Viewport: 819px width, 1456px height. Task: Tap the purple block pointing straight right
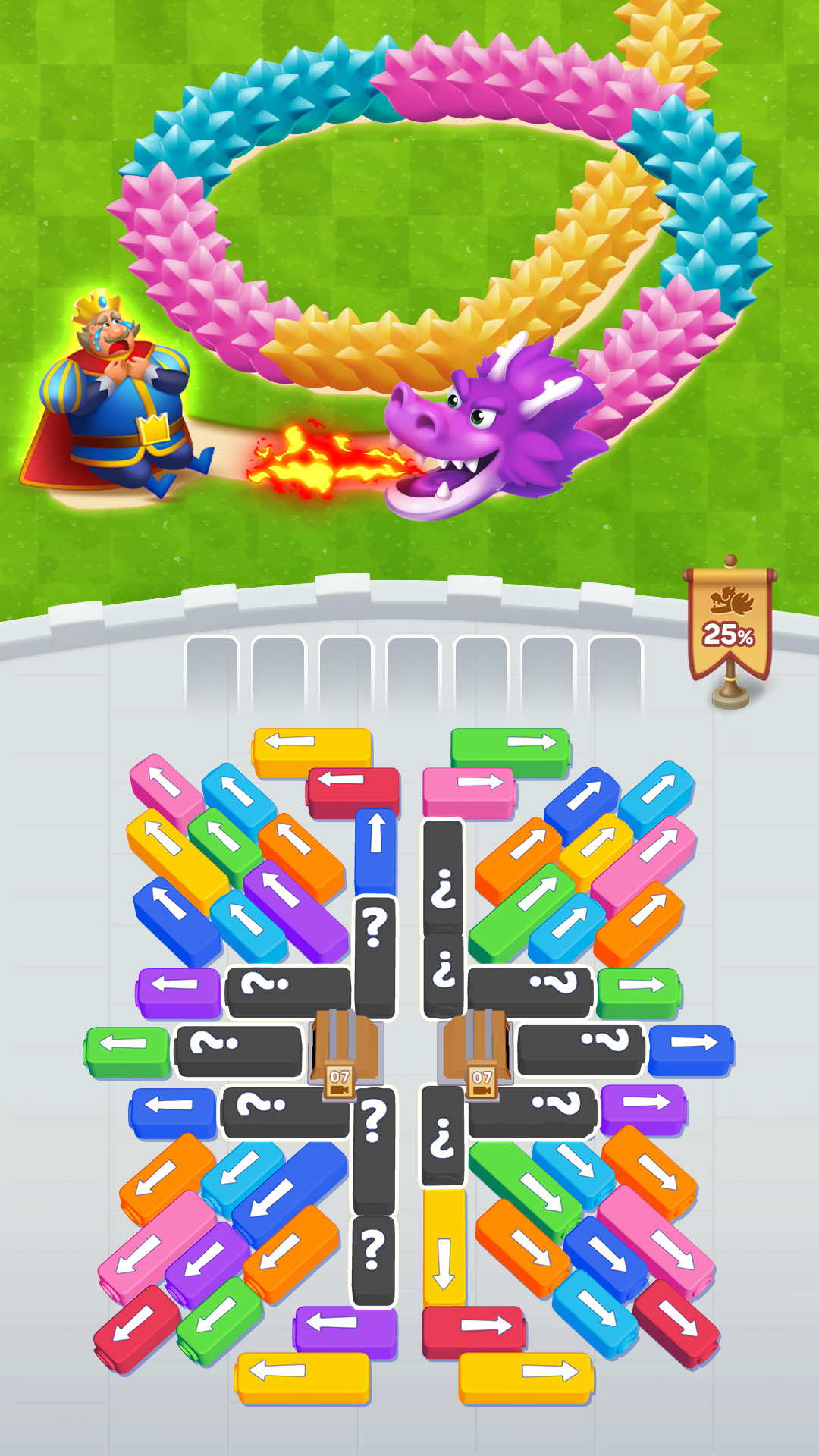click(x=643, y=1108)
